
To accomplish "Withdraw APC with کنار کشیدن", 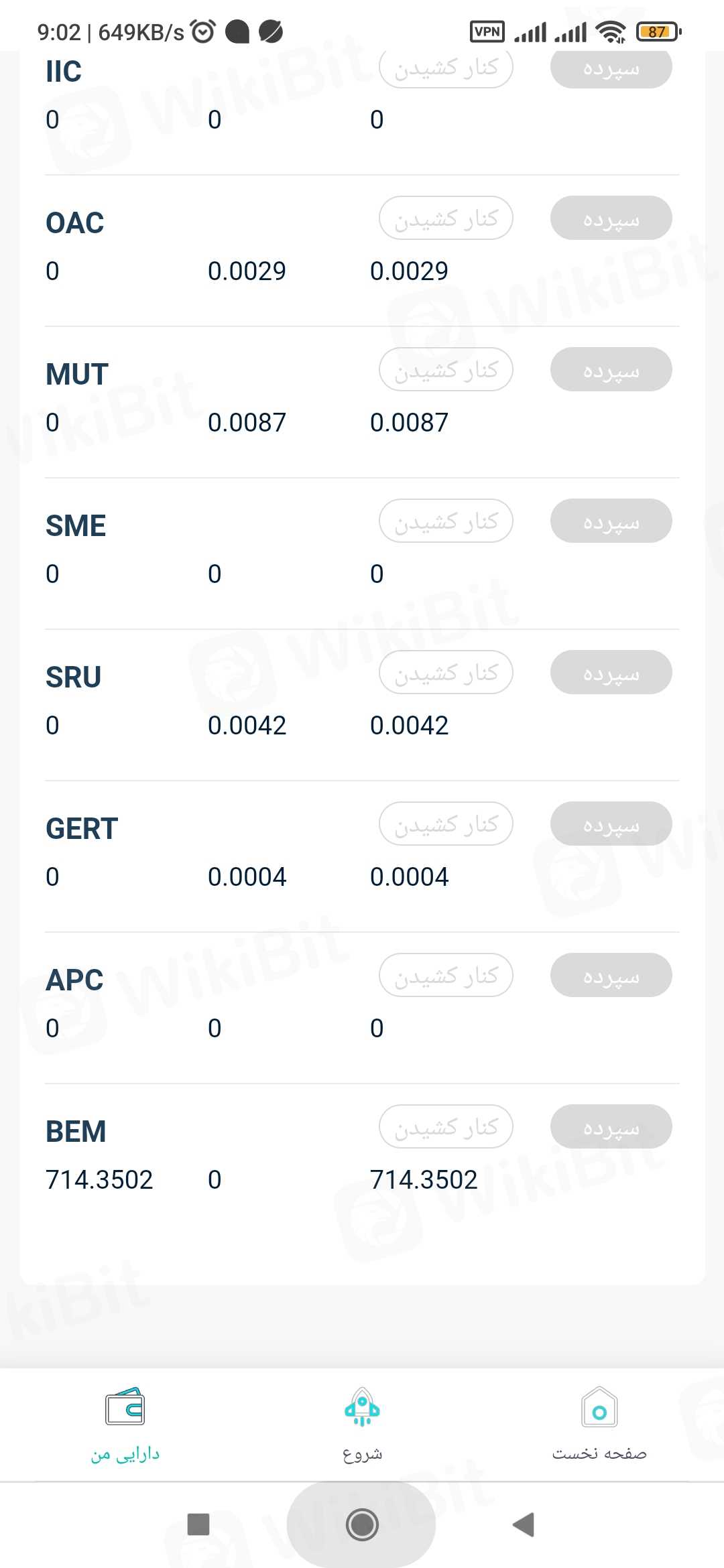I will [446, 975].
